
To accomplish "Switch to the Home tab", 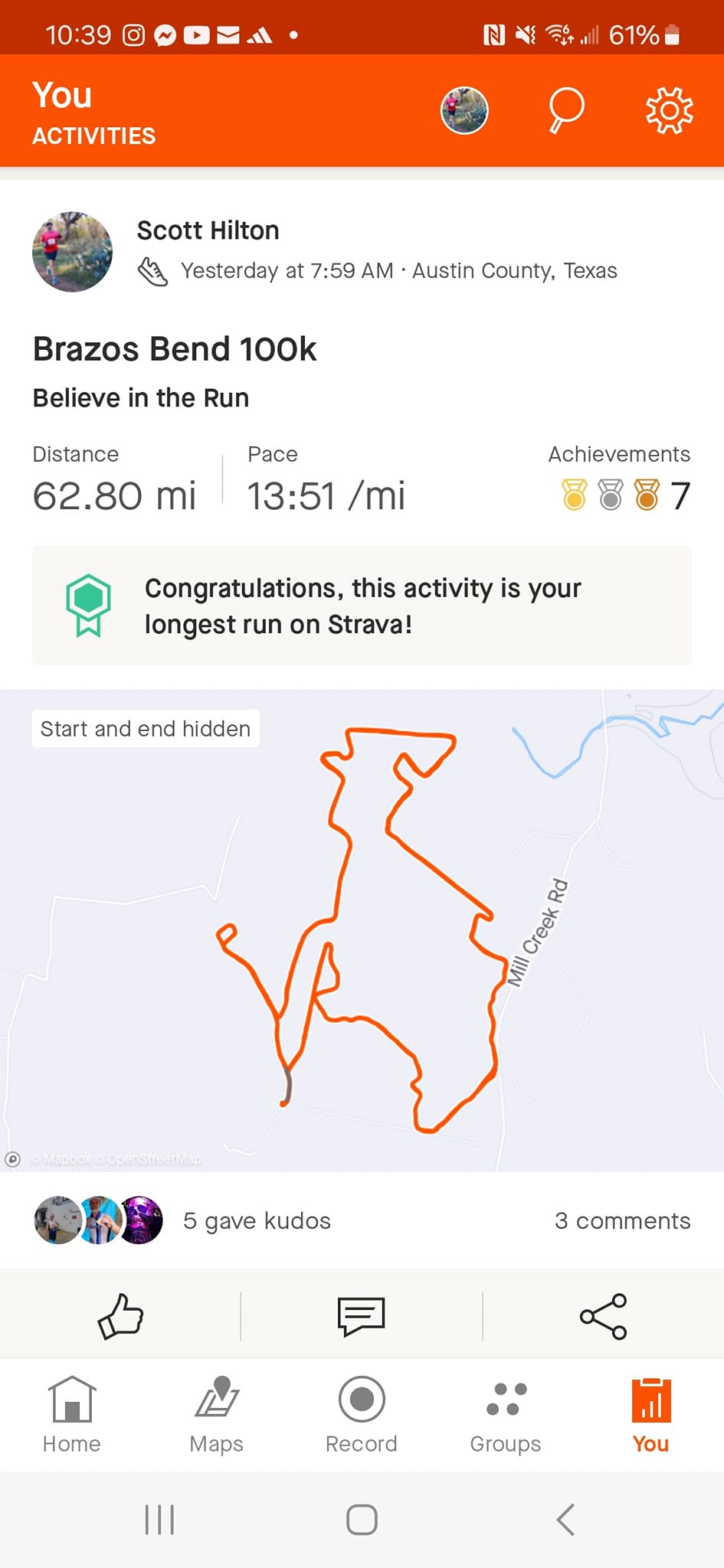I will tap(72, 1415).
